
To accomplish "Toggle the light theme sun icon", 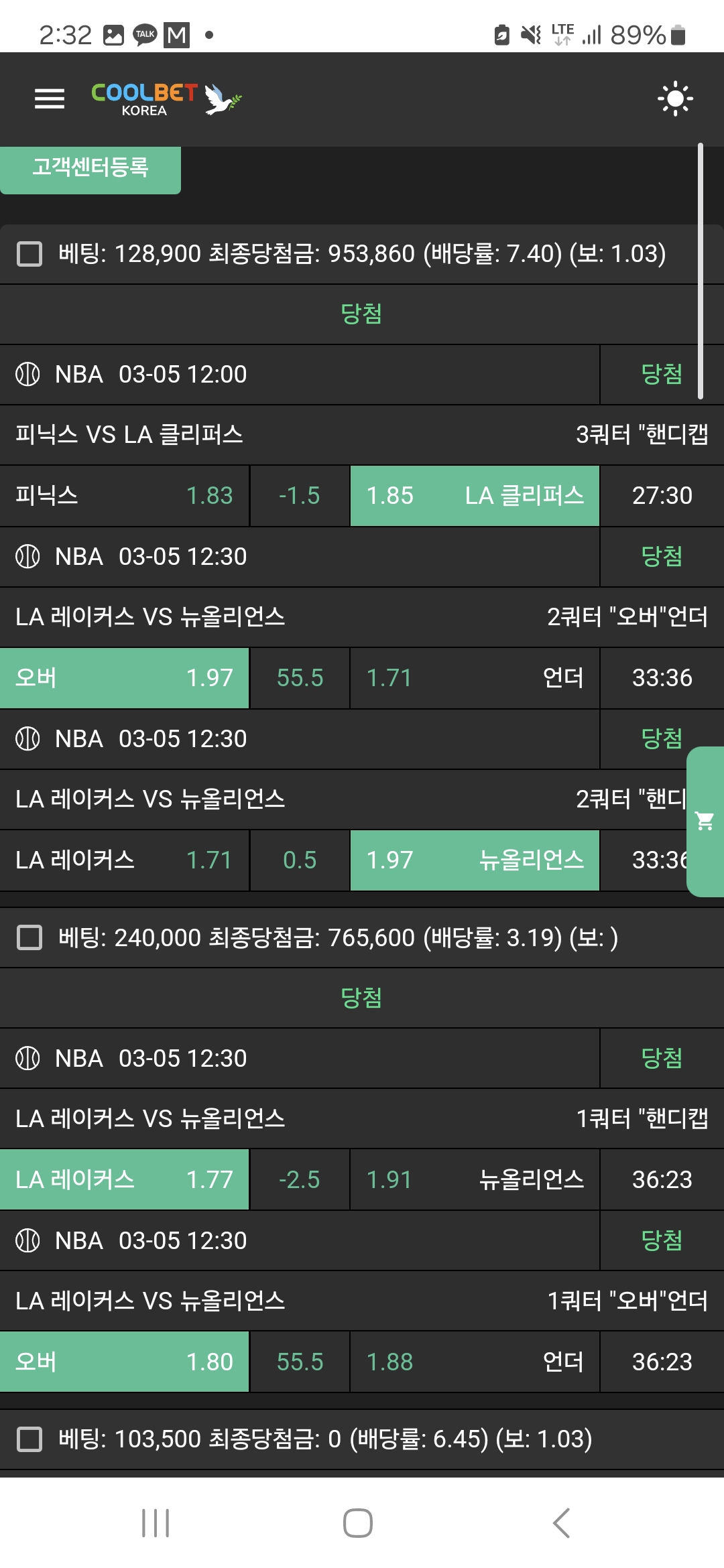I will coord(675,99).
